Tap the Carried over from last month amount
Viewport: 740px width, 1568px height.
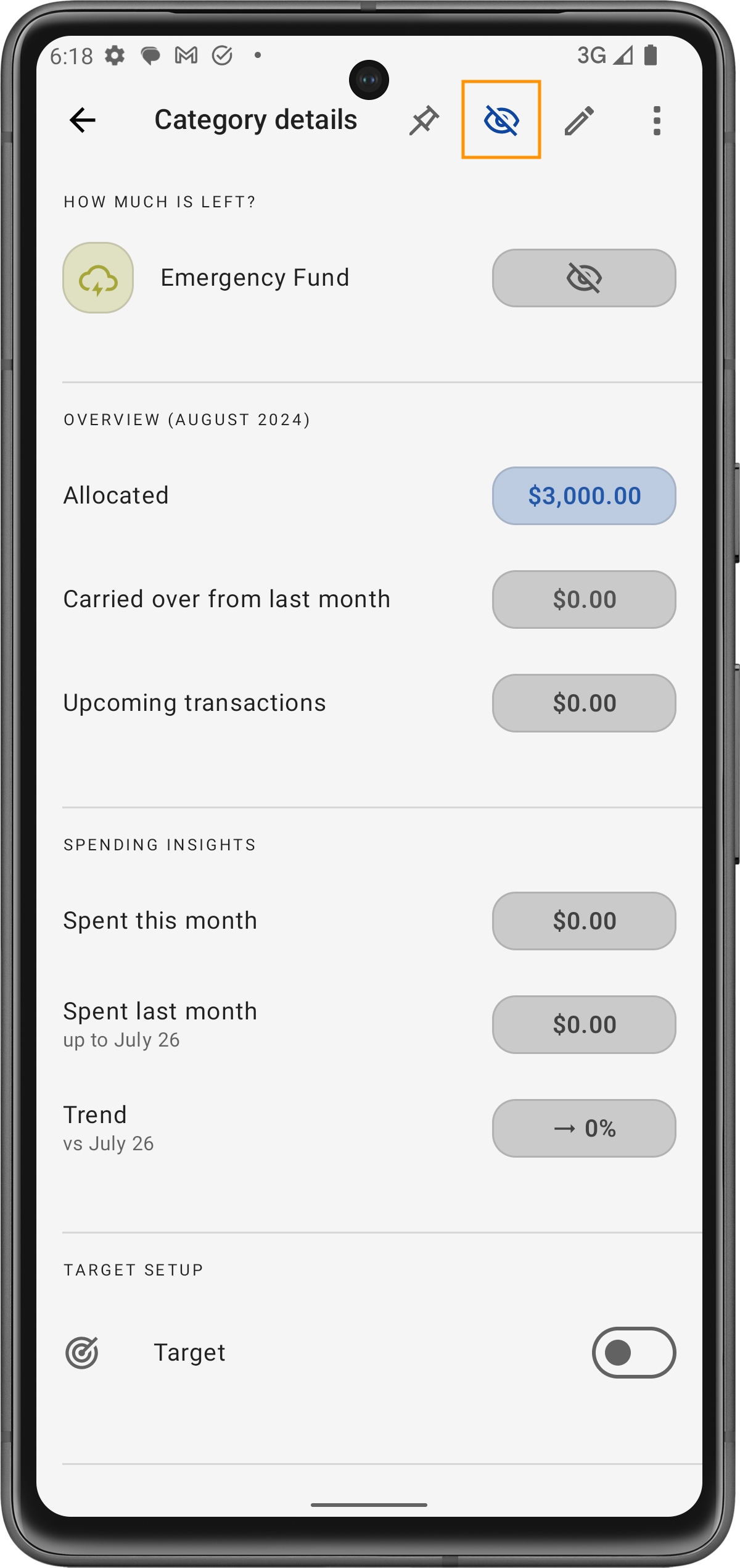coord(583,599)
